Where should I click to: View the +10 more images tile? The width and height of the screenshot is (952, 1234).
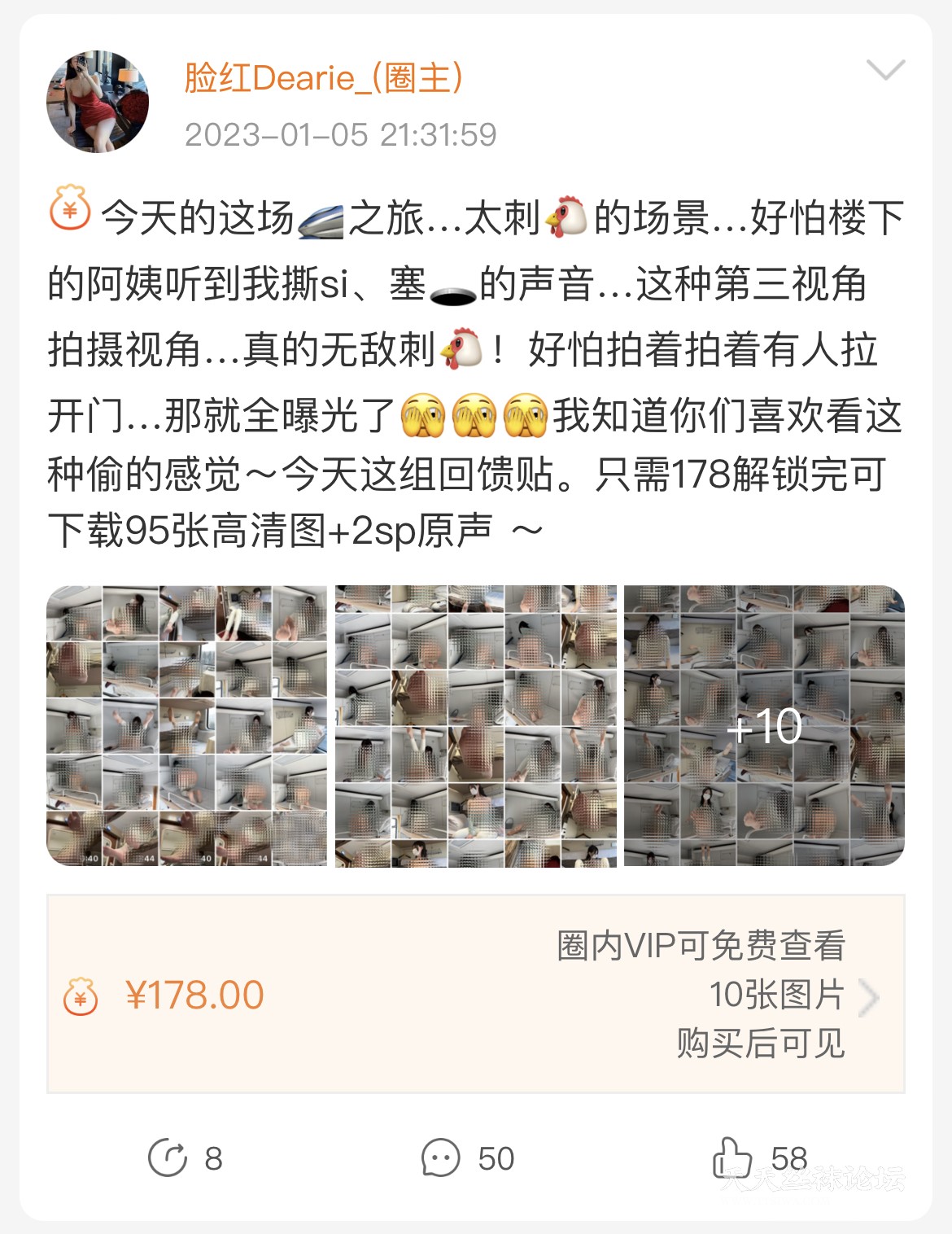764,725
